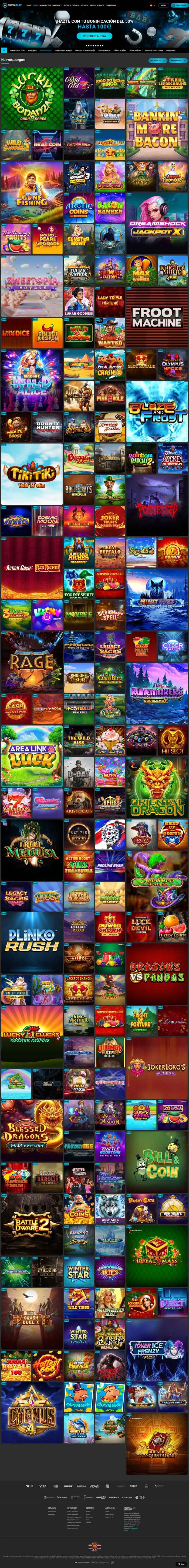Tap the Consigue Ahora bonus button

tap(94, 36)
